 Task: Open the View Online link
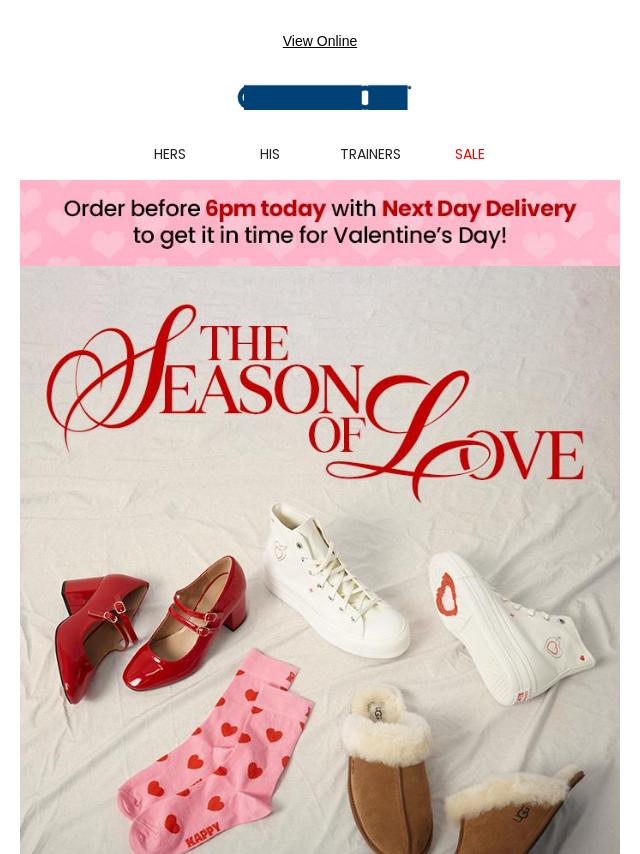point(319,41)
